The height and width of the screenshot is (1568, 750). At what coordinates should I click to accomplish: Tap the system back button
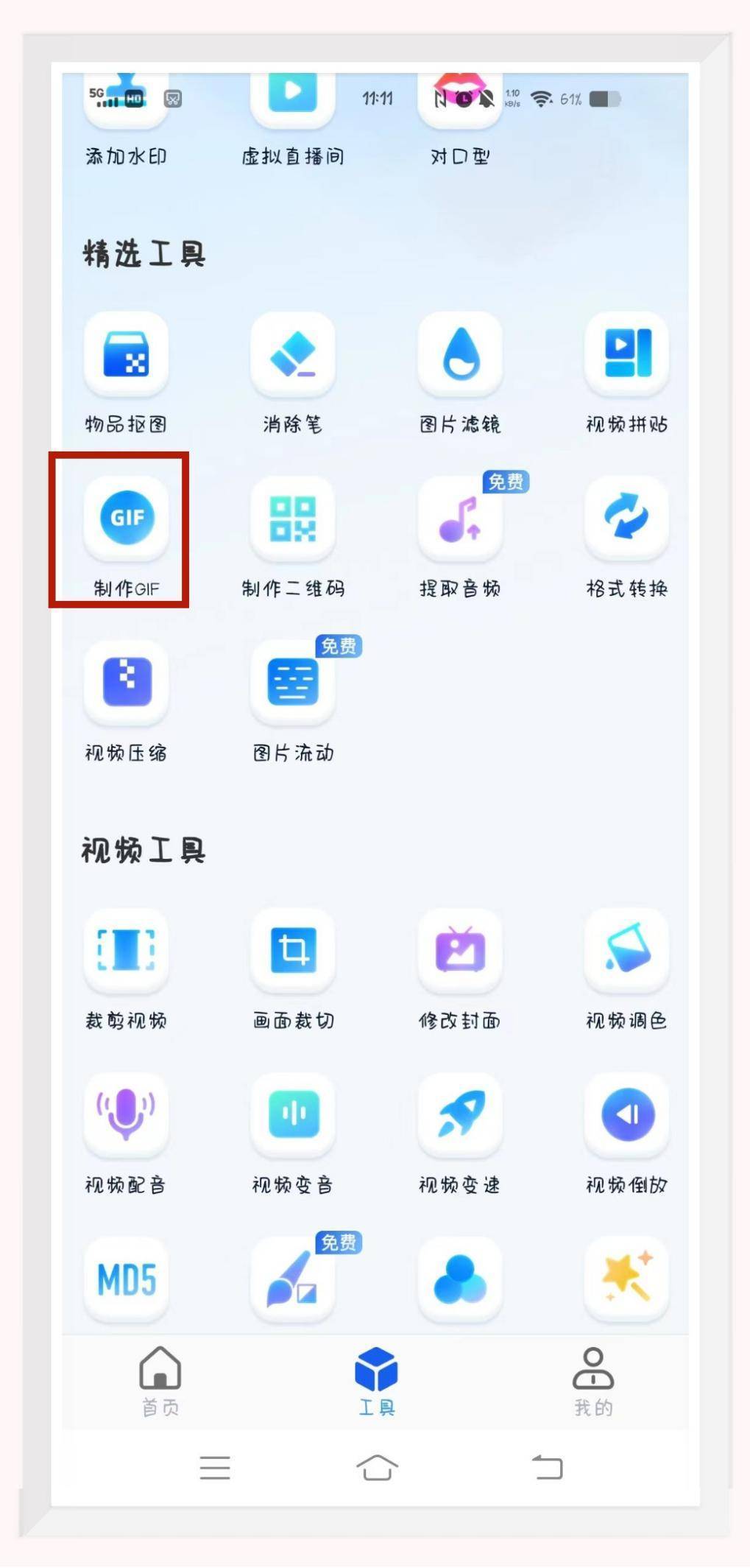(548, 1467)
